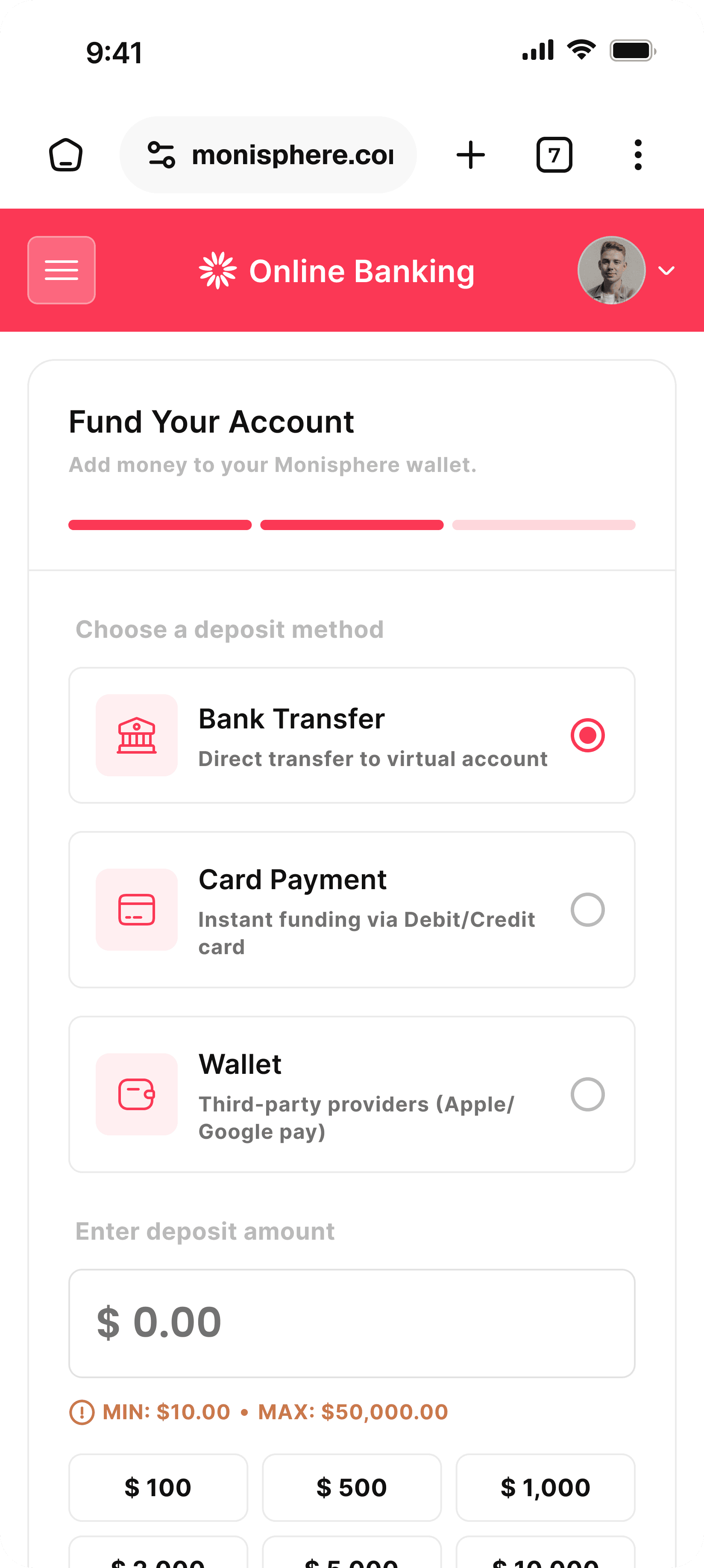Choose the $ 500 quick amount
Image resolution: width=704 pixels, height=1568 pixels.
[x=352, y=1487]
